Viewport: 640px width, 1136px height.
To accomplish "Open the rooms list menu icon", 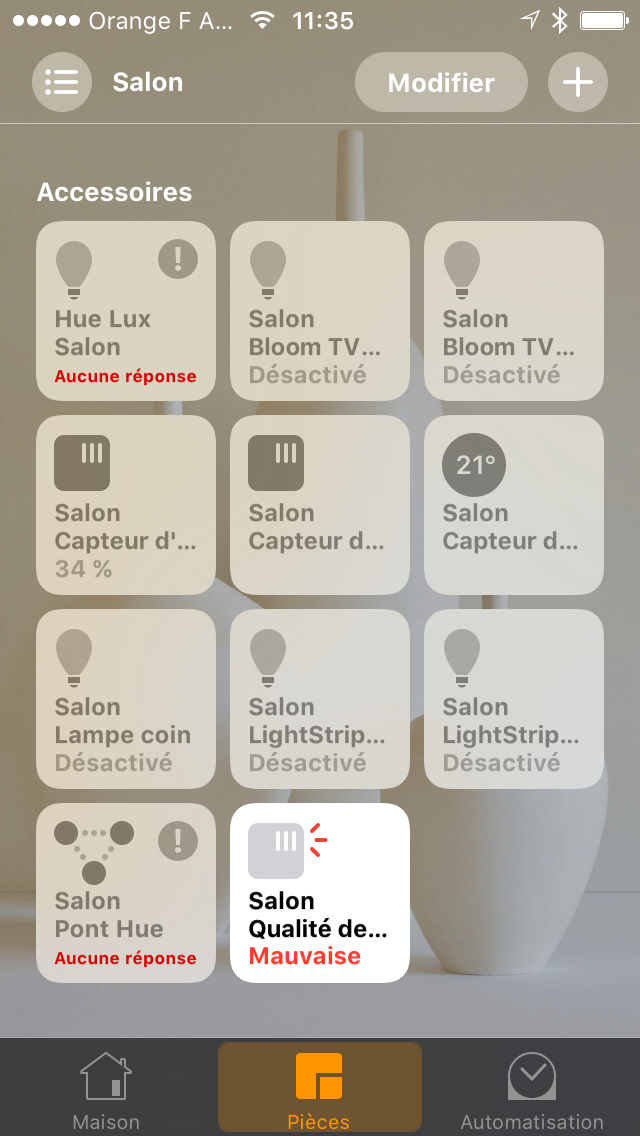I will pos(62,82).
